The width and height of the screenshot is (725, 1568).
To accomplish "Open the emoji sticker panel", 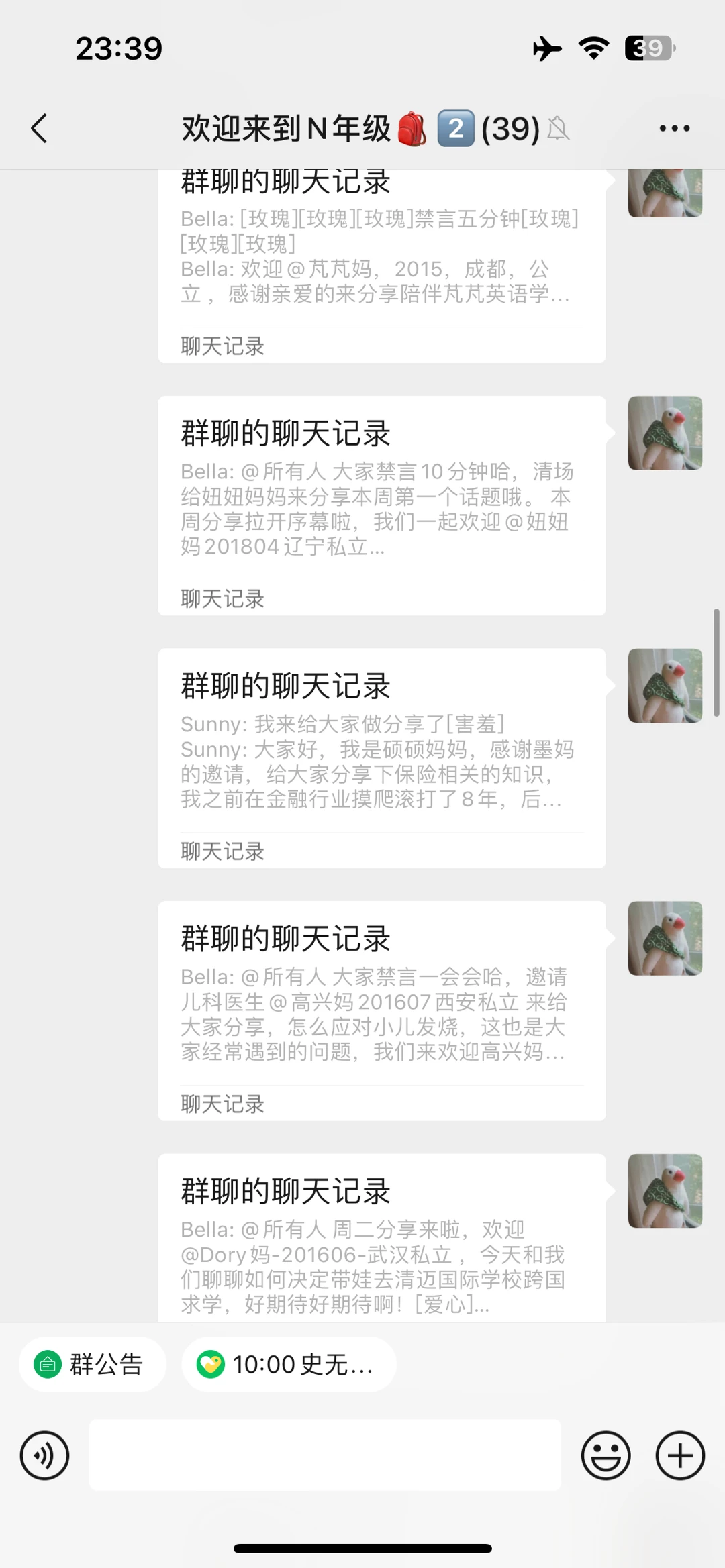I will [x=606, y=1455].
